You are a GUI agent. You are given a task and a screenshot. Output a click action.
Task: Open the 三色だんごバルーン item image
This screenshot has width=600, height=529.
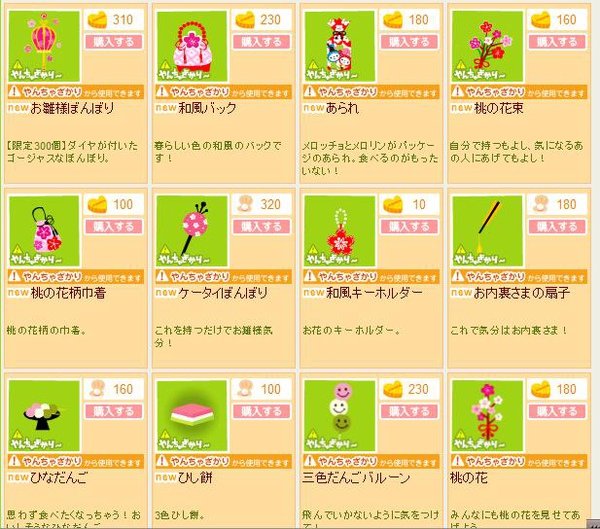point(338,414)
